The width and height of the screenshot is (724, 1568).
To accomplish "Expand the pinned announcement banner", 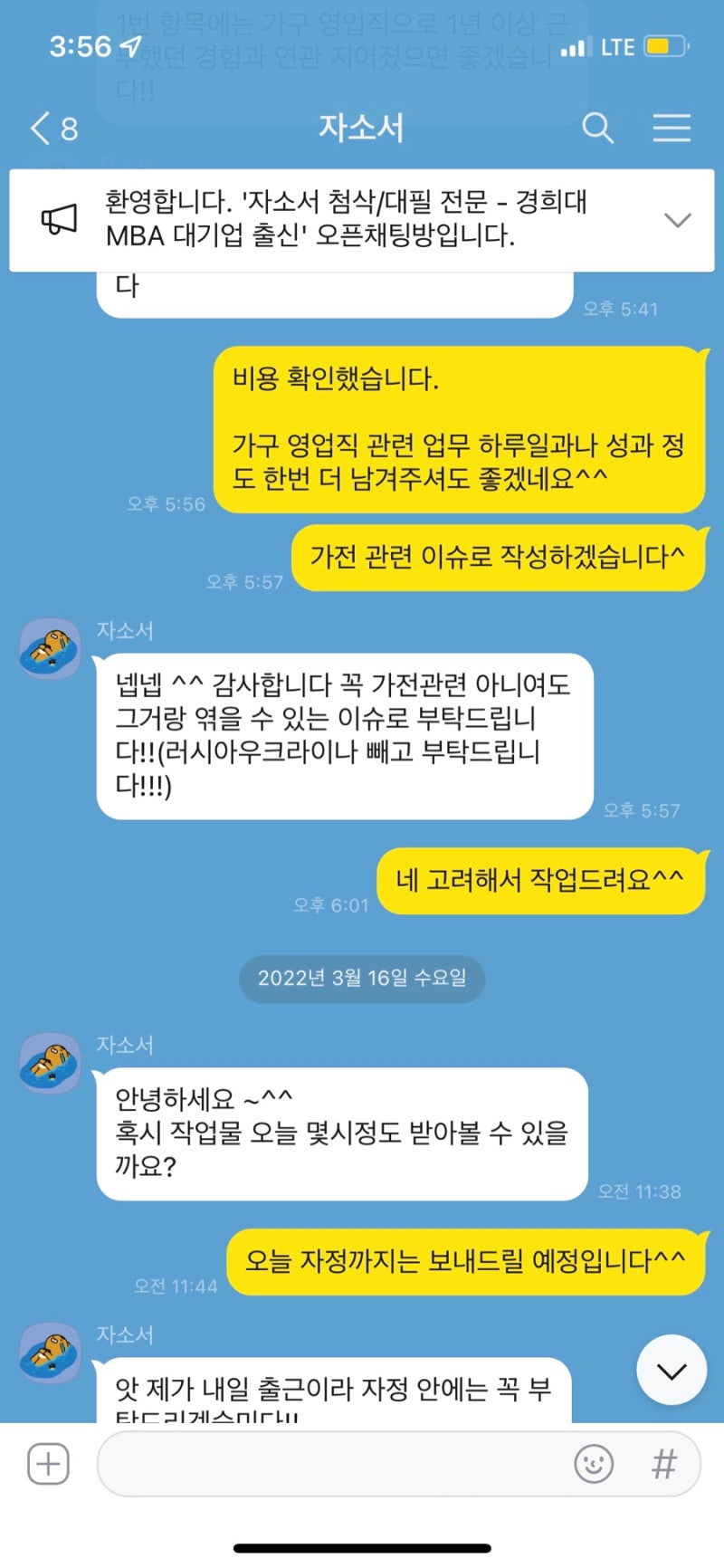I will click(x=677, y=220).
